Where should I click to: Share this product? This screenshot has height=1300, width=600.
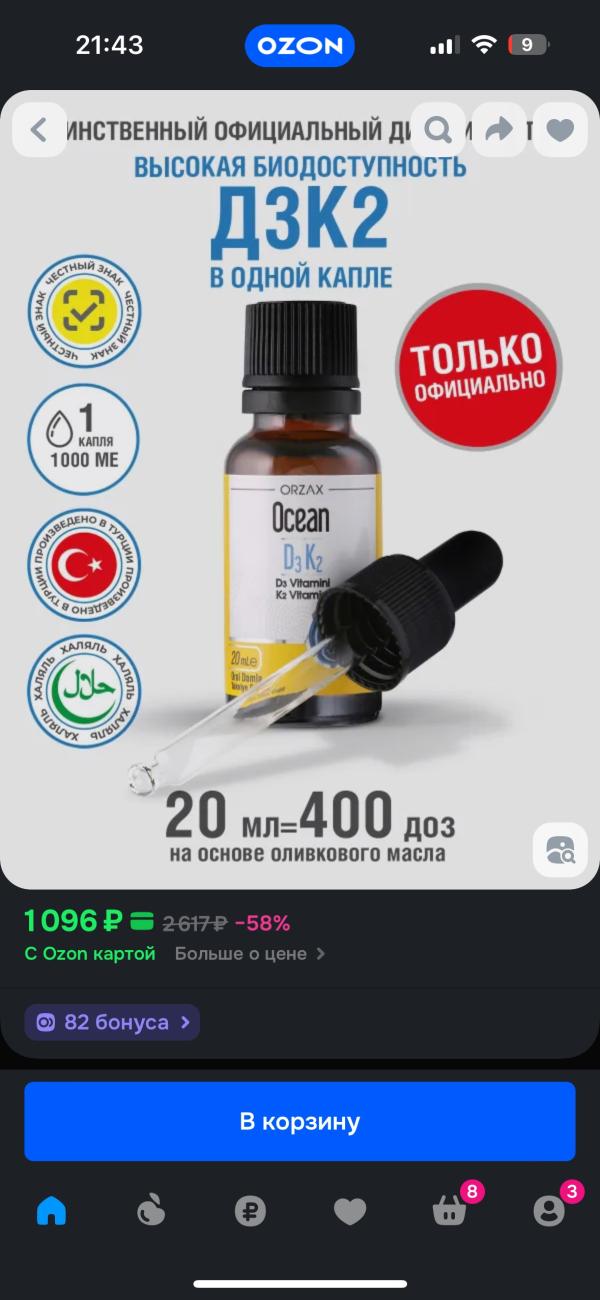(x=499, y=129)
